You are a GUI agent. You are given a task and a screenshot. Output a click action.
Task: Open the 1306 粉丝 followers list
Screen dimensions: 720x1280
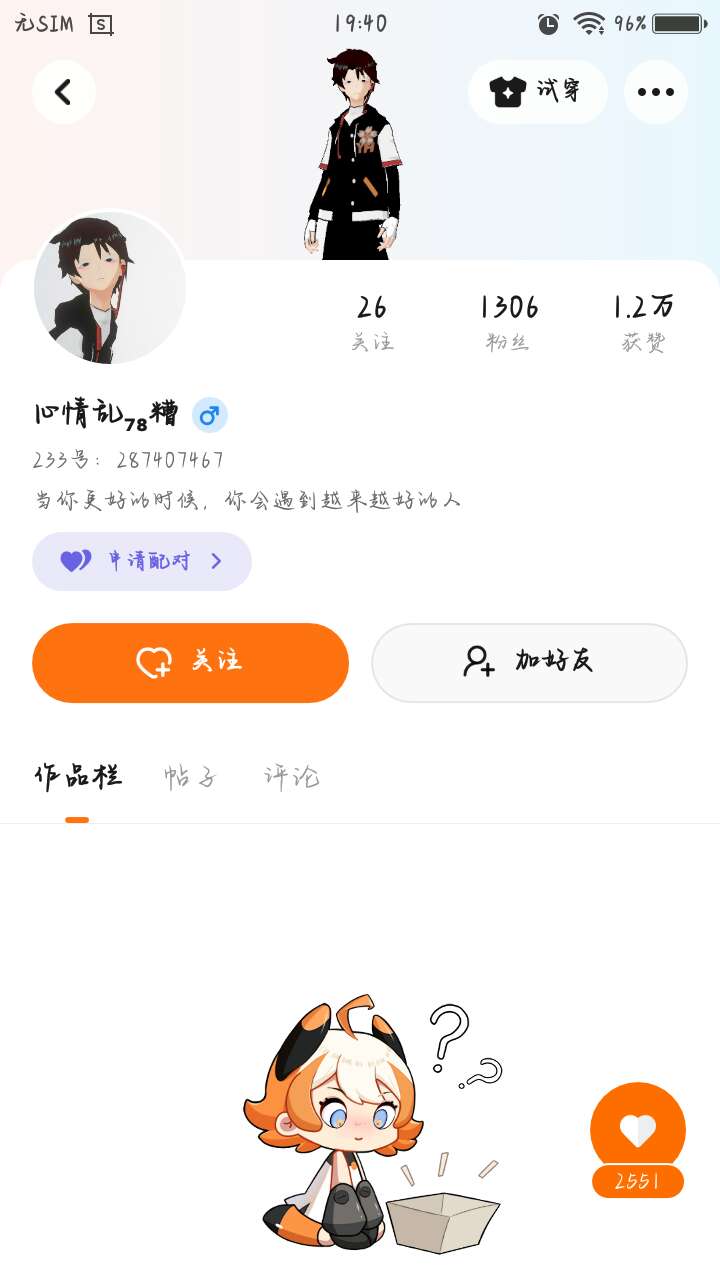508,322
